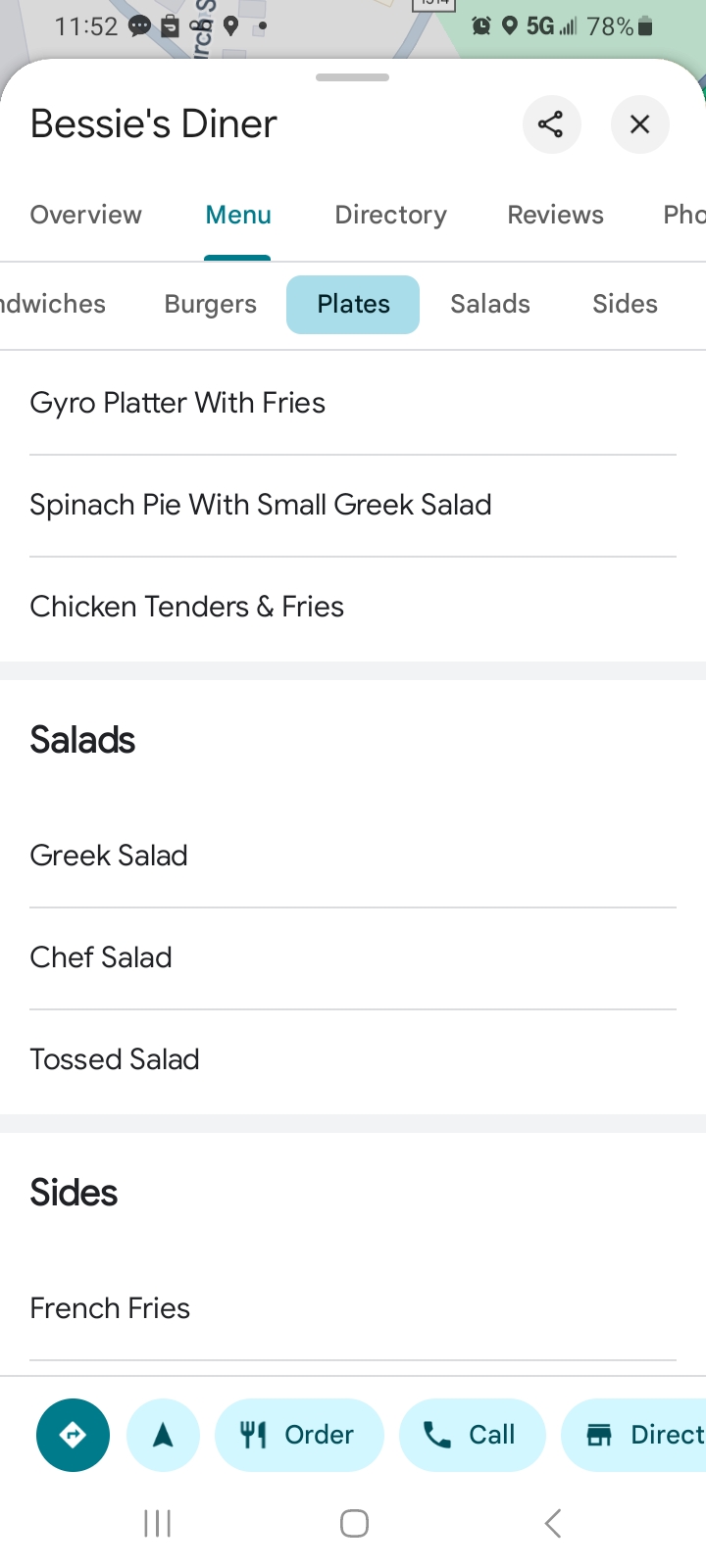Start navigation to Bessie's Diner
This screenshot has height=1568, width=706.
point(163,1435)
